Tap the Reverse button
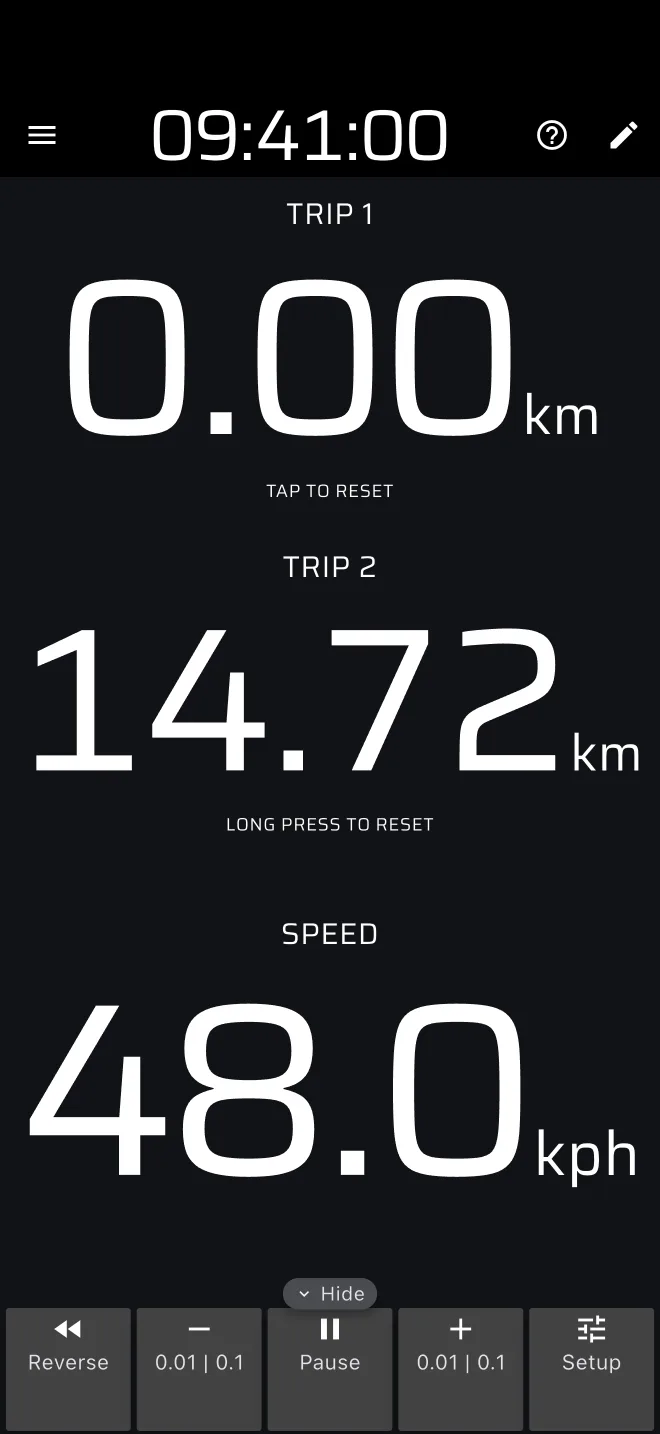The width and height of the screenshot is (660, 1434). (68, 1369)
